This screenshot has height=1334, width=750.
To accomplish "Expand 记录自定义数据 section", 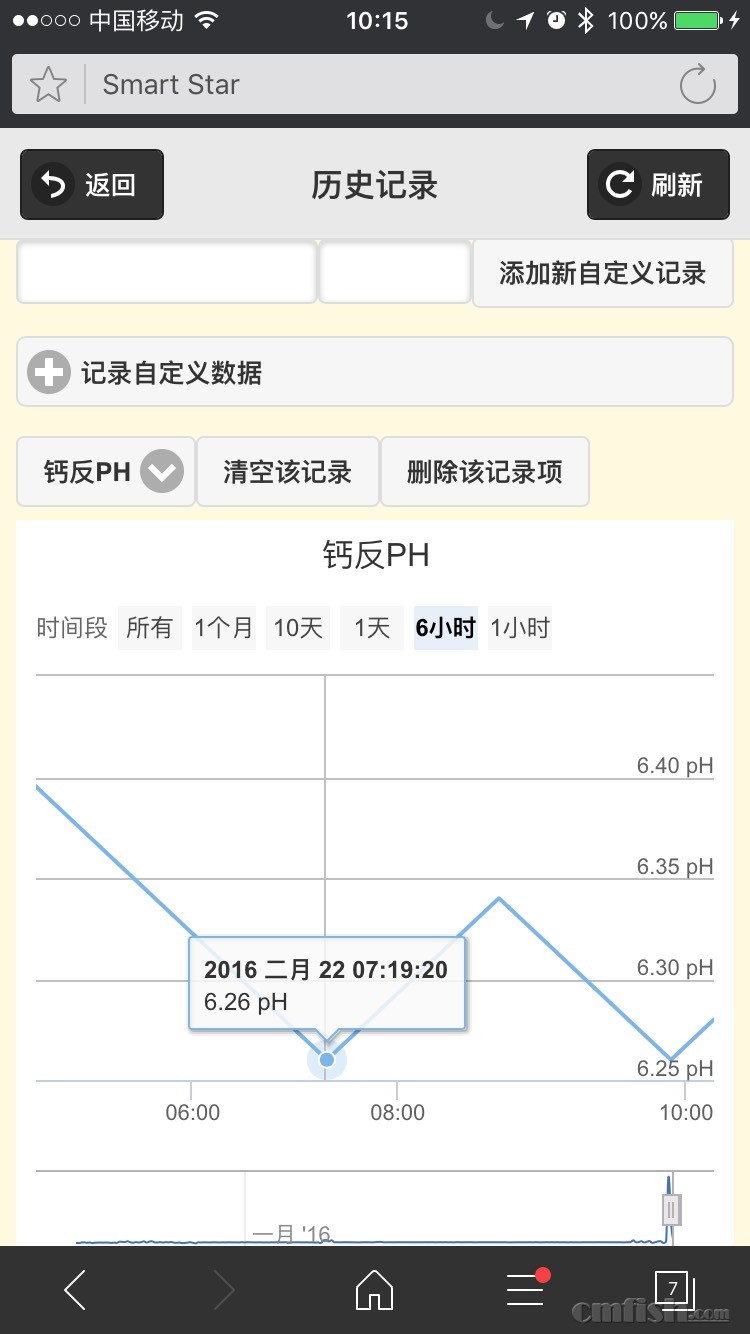I will coord(374,373).
